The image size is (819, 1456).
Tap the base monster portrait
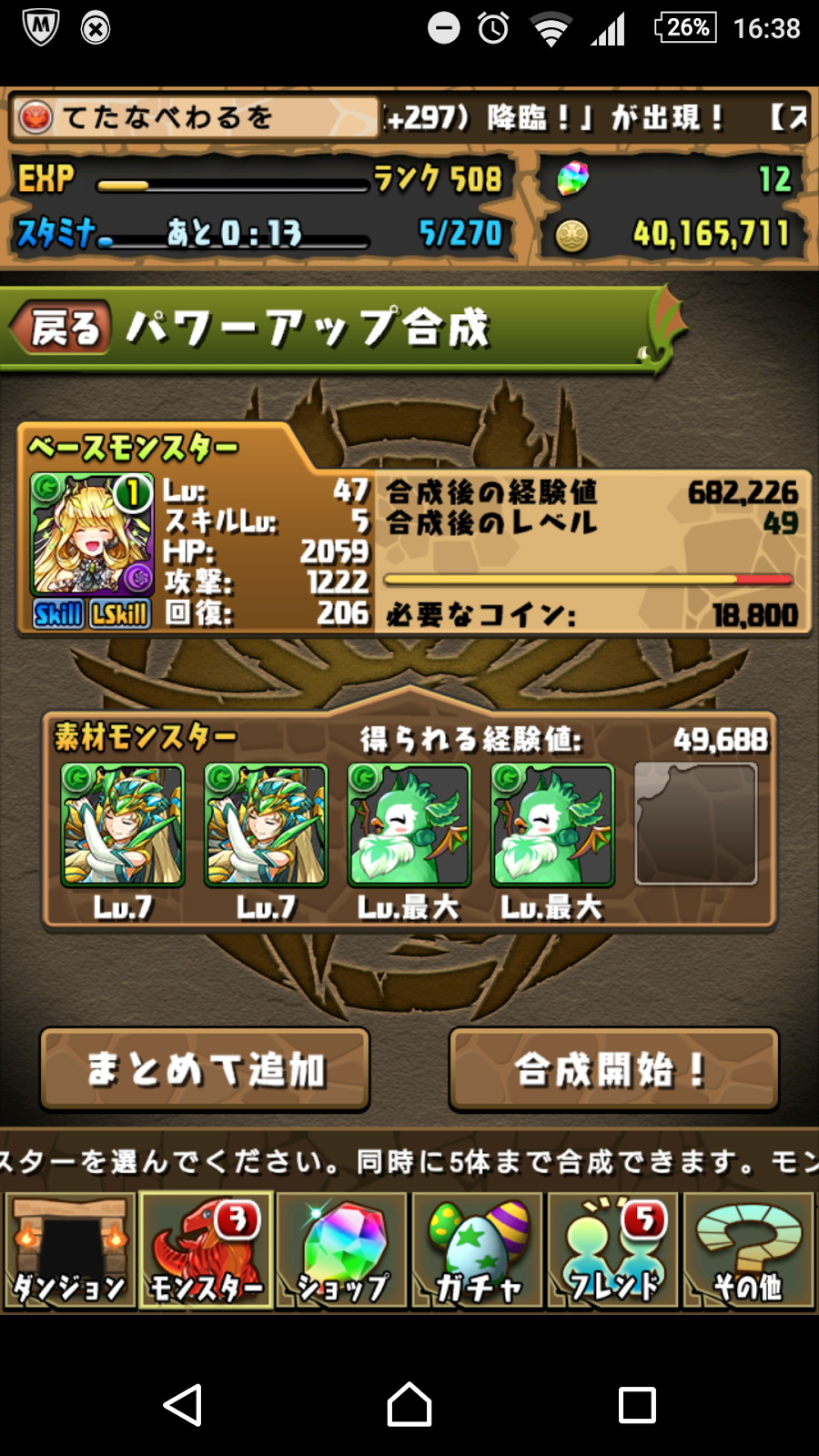click(92, 535)
